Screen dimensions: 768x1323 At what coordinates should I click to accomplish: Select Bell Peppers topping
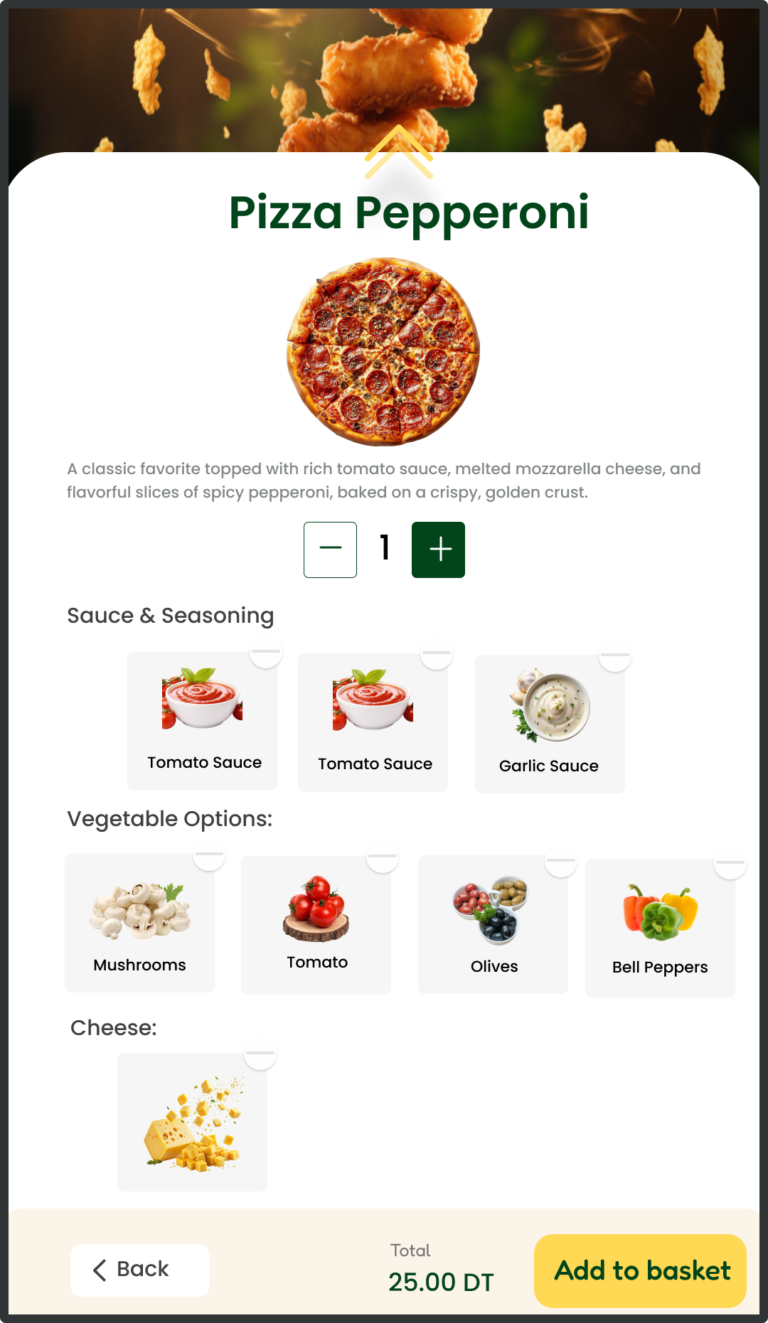pyautogui.click(x=659, y=927)
